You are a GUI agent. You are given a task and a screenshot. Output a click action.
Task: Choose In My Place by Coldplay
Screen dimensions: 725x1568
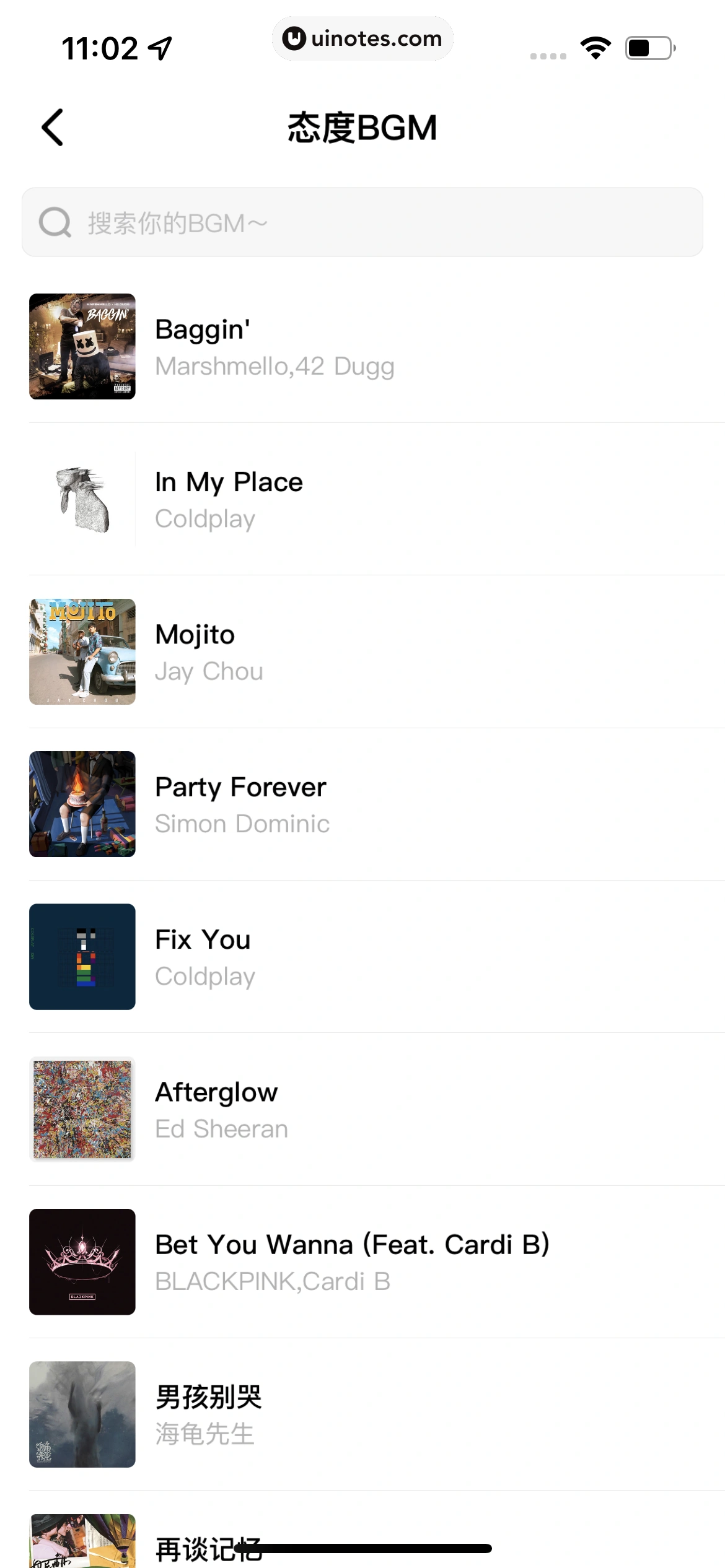pyautogui.click(x=229, y=499)
